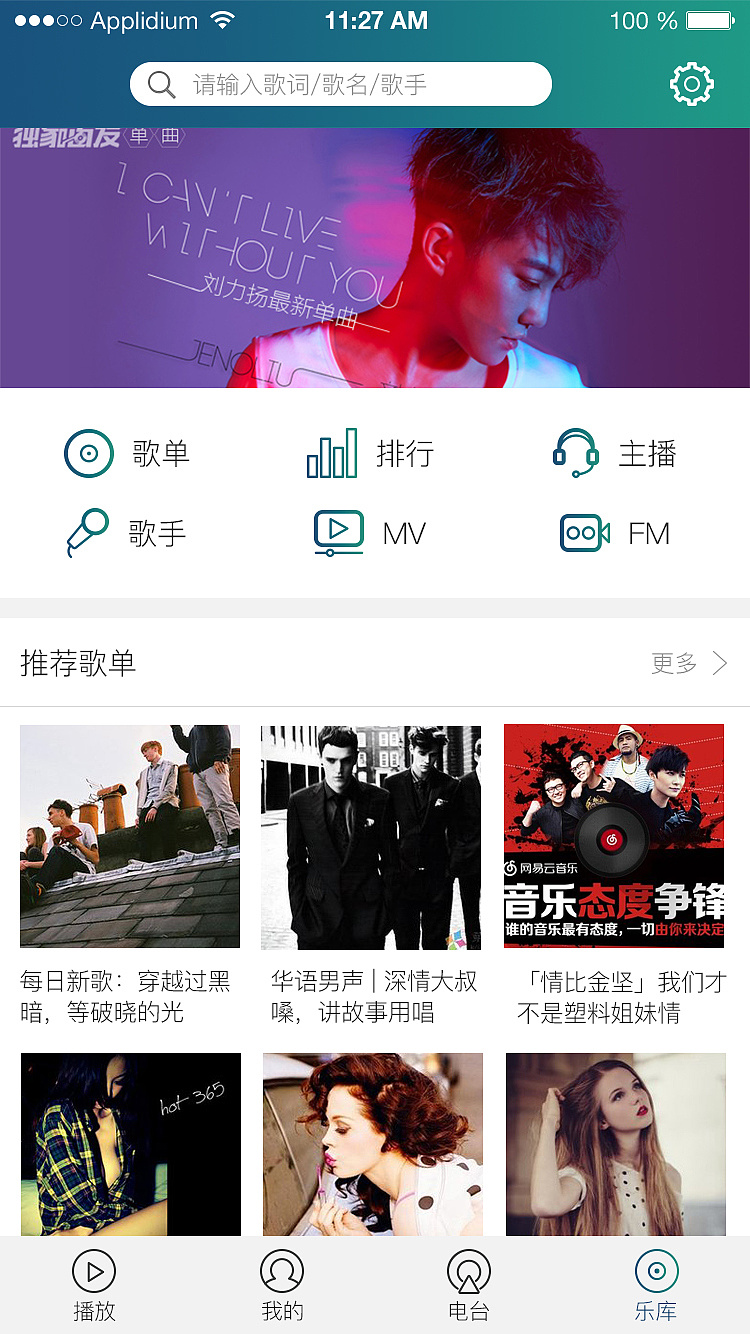Open the 播放 playback tab
The height and width of the screenshot is (1334, 750).
click(x=93, y=1284)
